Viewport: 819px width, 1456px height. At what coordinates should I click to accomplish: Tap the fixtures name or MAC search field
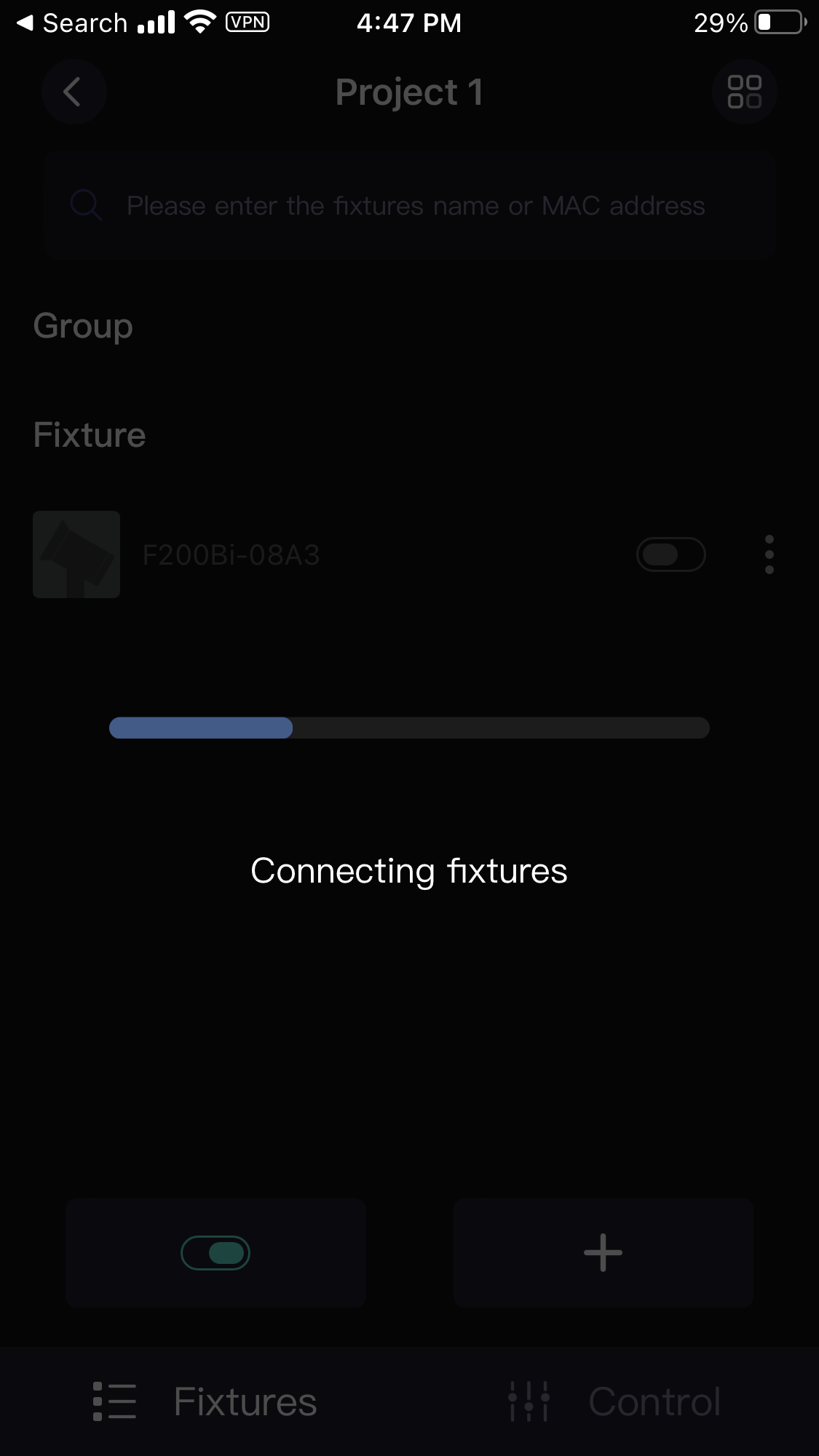click(415, 206)
